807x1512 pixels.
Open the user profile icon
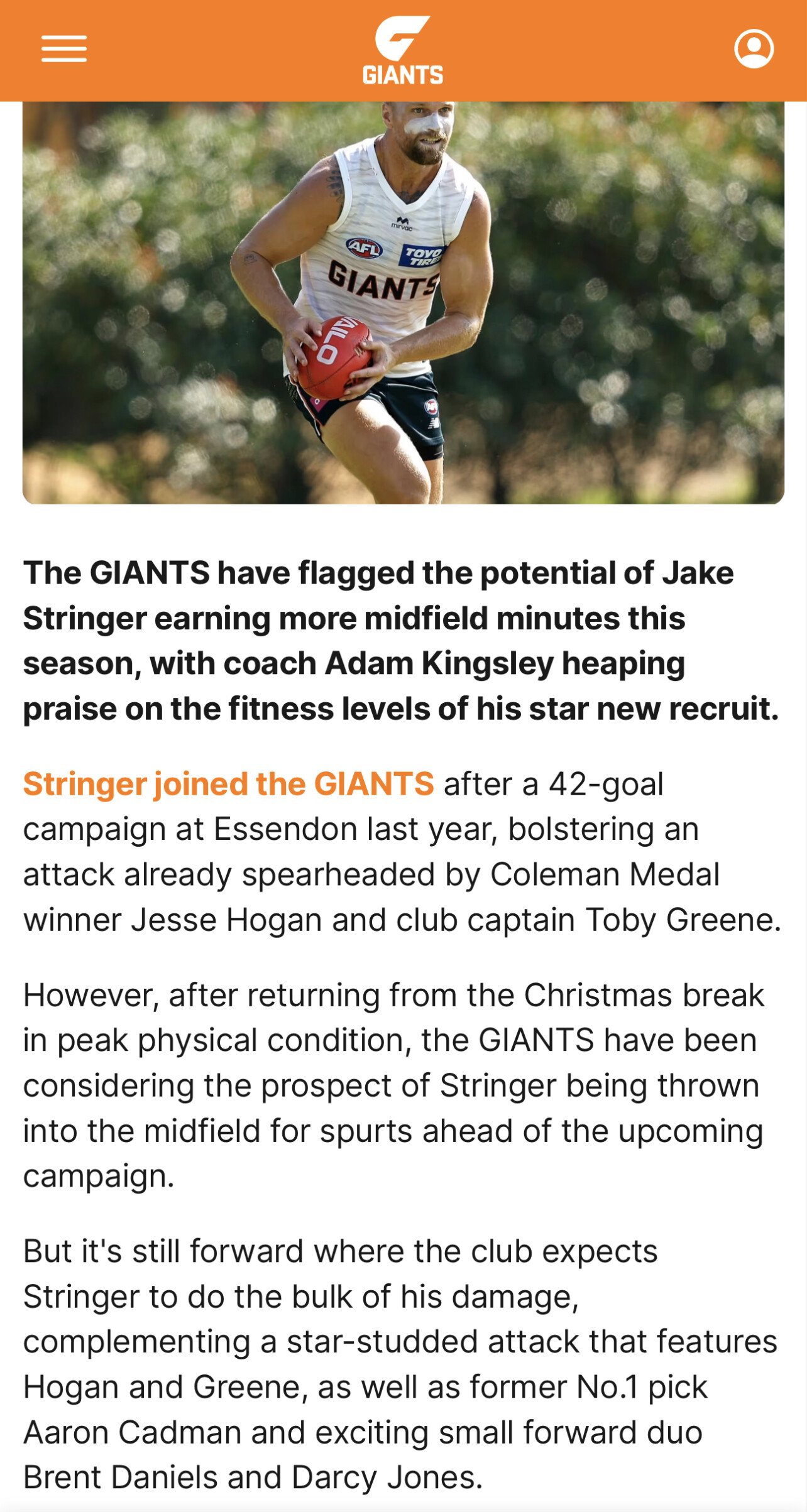pos(754,48)
